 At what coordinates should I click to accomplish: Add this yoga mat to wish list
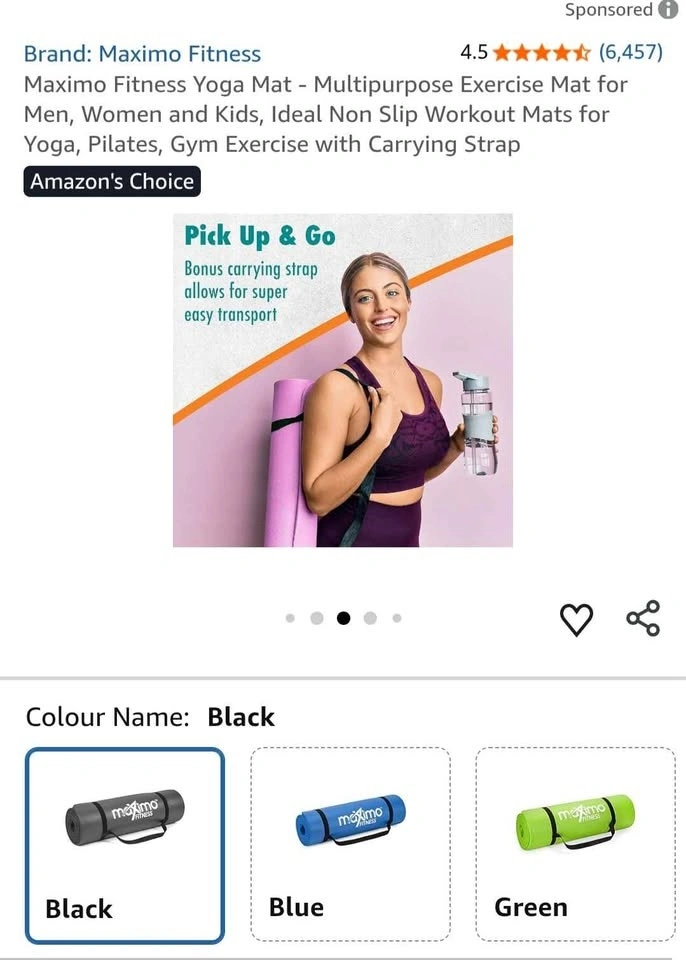coord(576,620)
